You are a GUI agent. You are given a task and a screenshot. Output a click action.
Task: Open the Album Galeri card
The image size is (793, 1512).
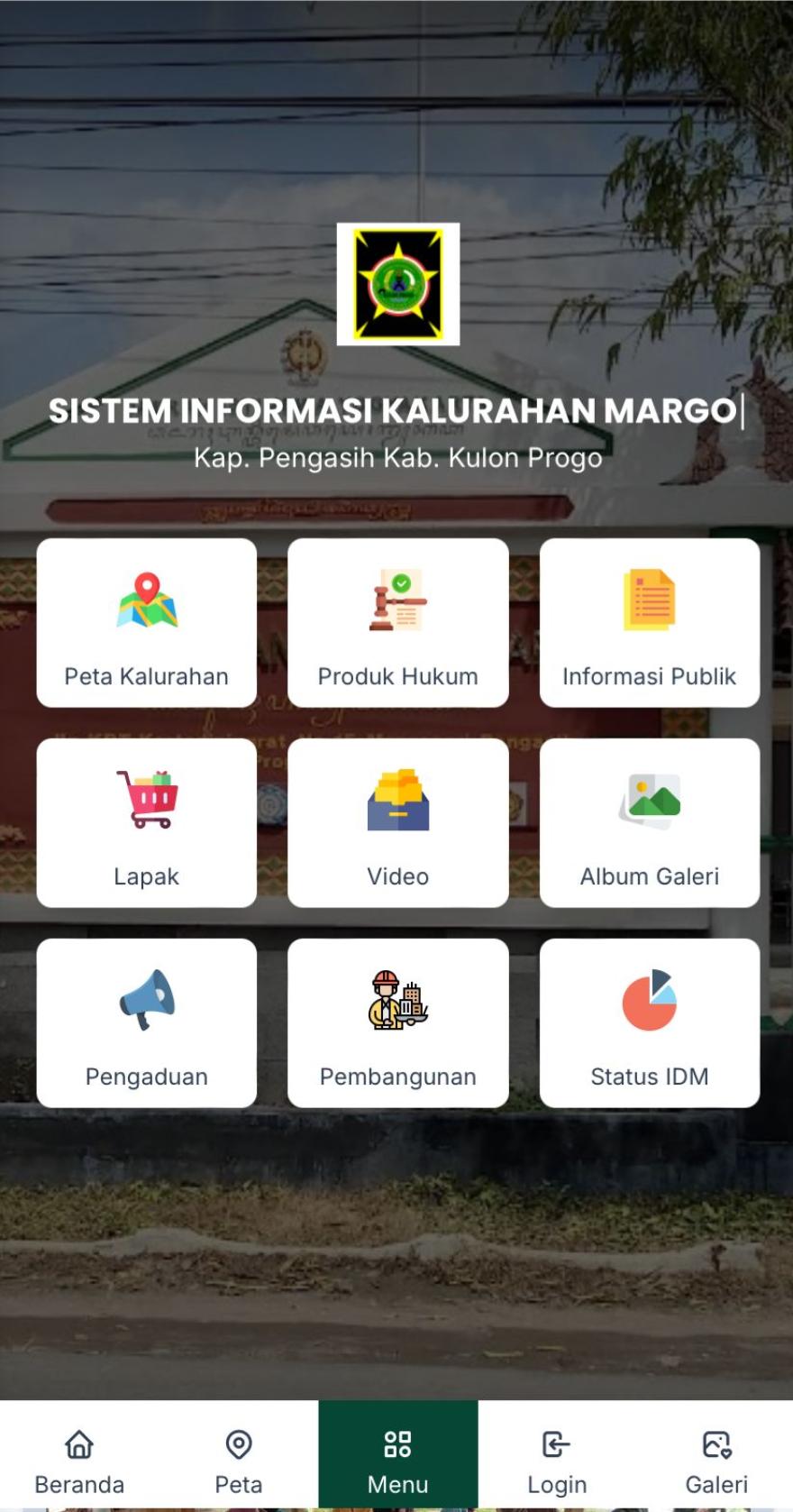point(649,822)
